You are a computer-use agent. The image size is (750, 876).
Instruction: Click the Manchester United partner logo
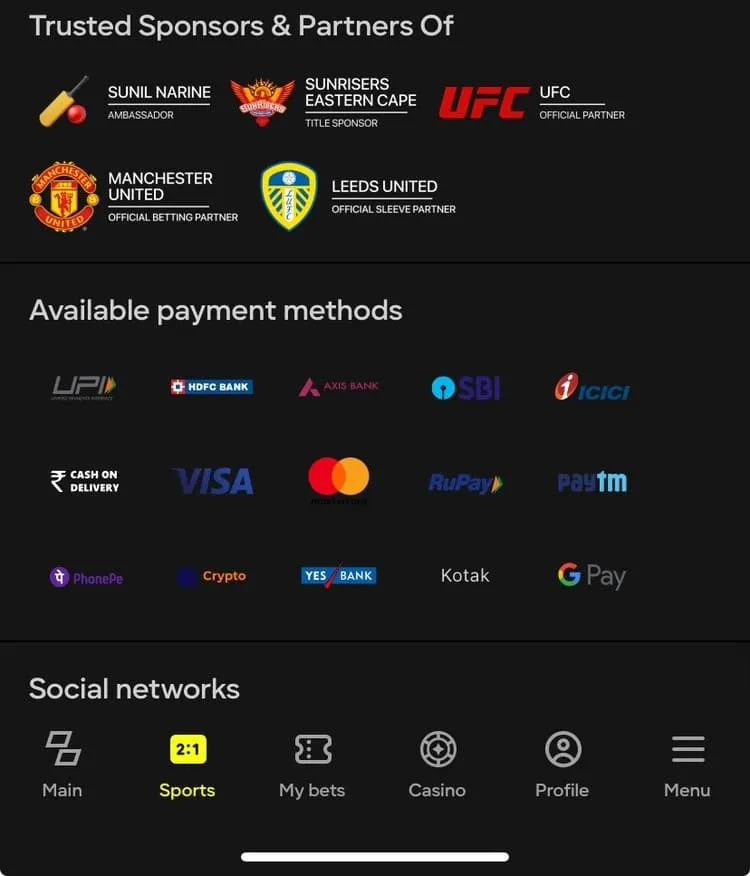click(62, 194)
